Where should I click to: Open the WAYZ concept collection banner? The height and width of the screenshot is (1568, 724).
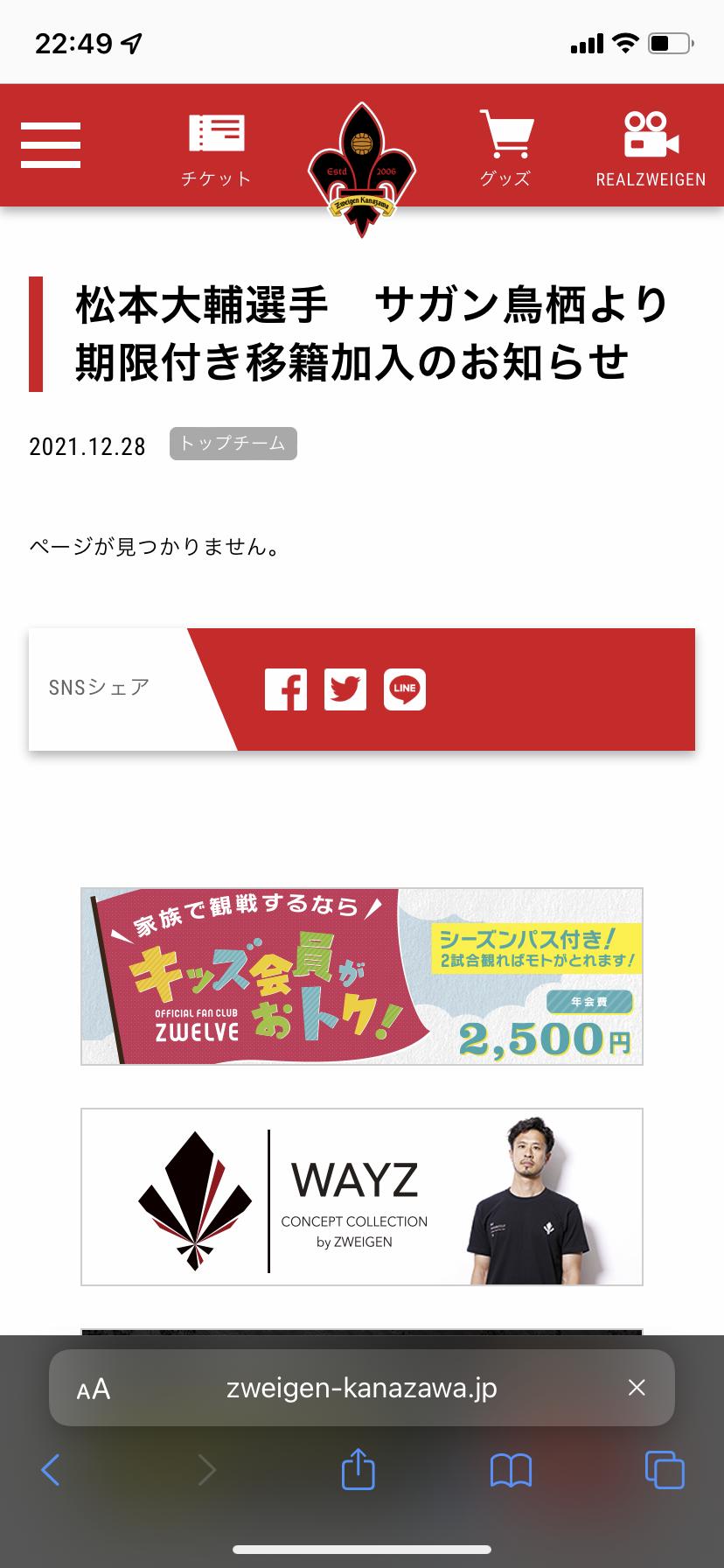(362, 1197)
